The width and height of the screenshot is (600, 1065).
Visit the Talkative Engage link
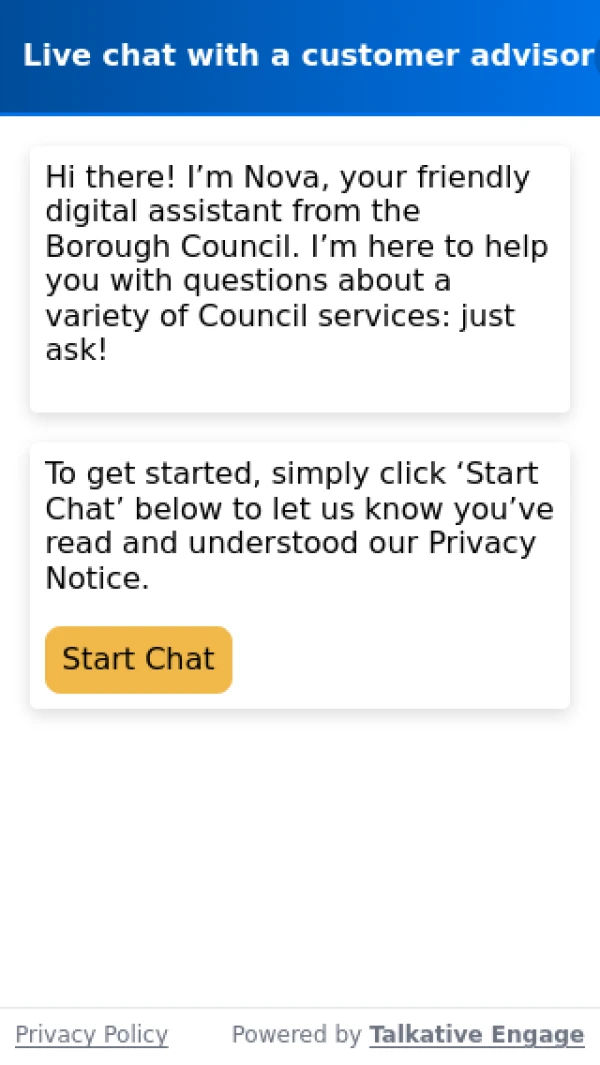tap(476, 1035)
